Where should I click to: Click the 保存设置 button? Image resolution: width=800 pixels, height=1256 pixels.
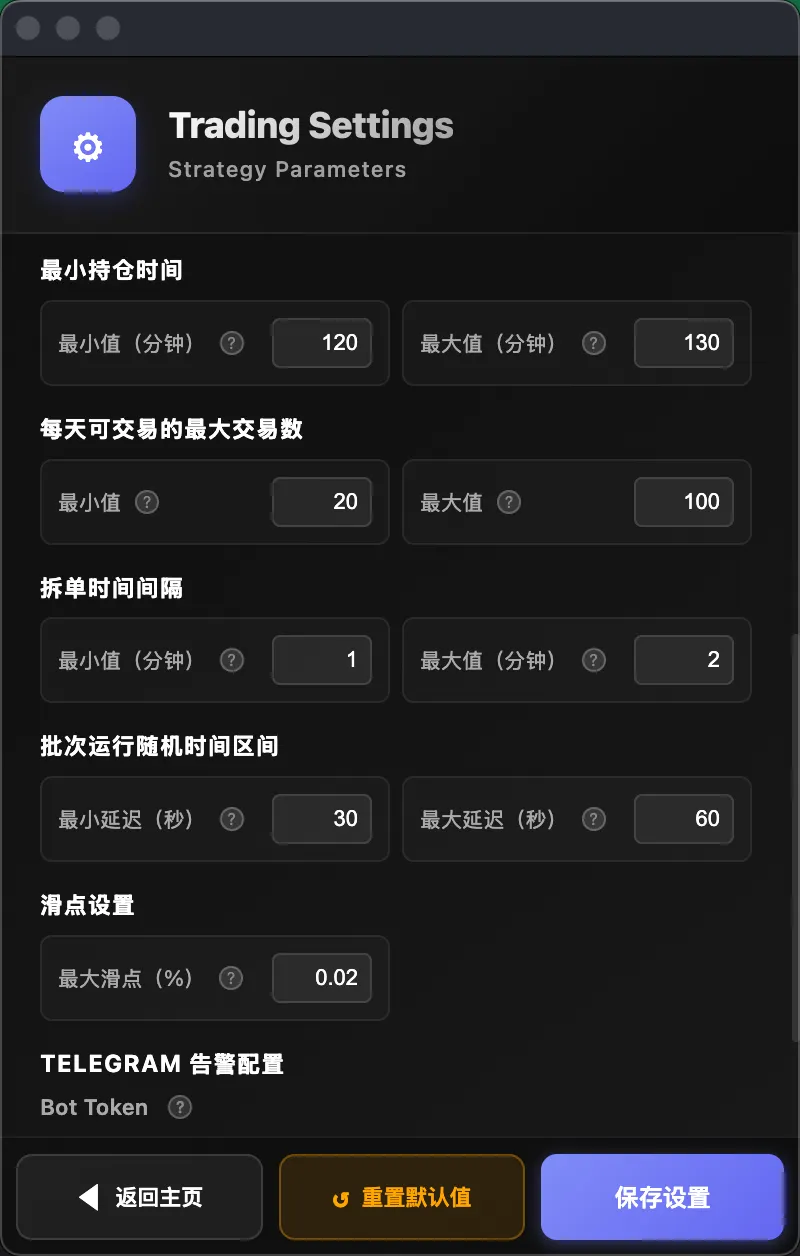662,1197
